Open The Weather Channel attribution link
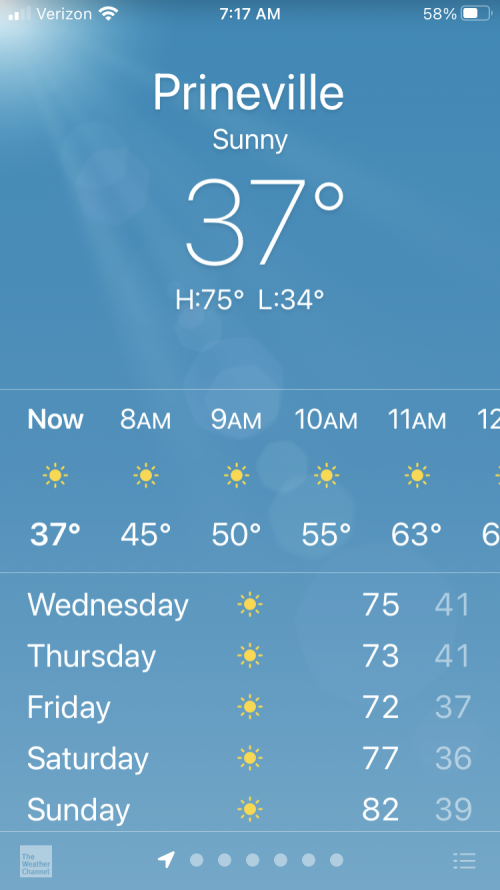The height and width of the screenshot is (890, 500). [x=36, y=861]
